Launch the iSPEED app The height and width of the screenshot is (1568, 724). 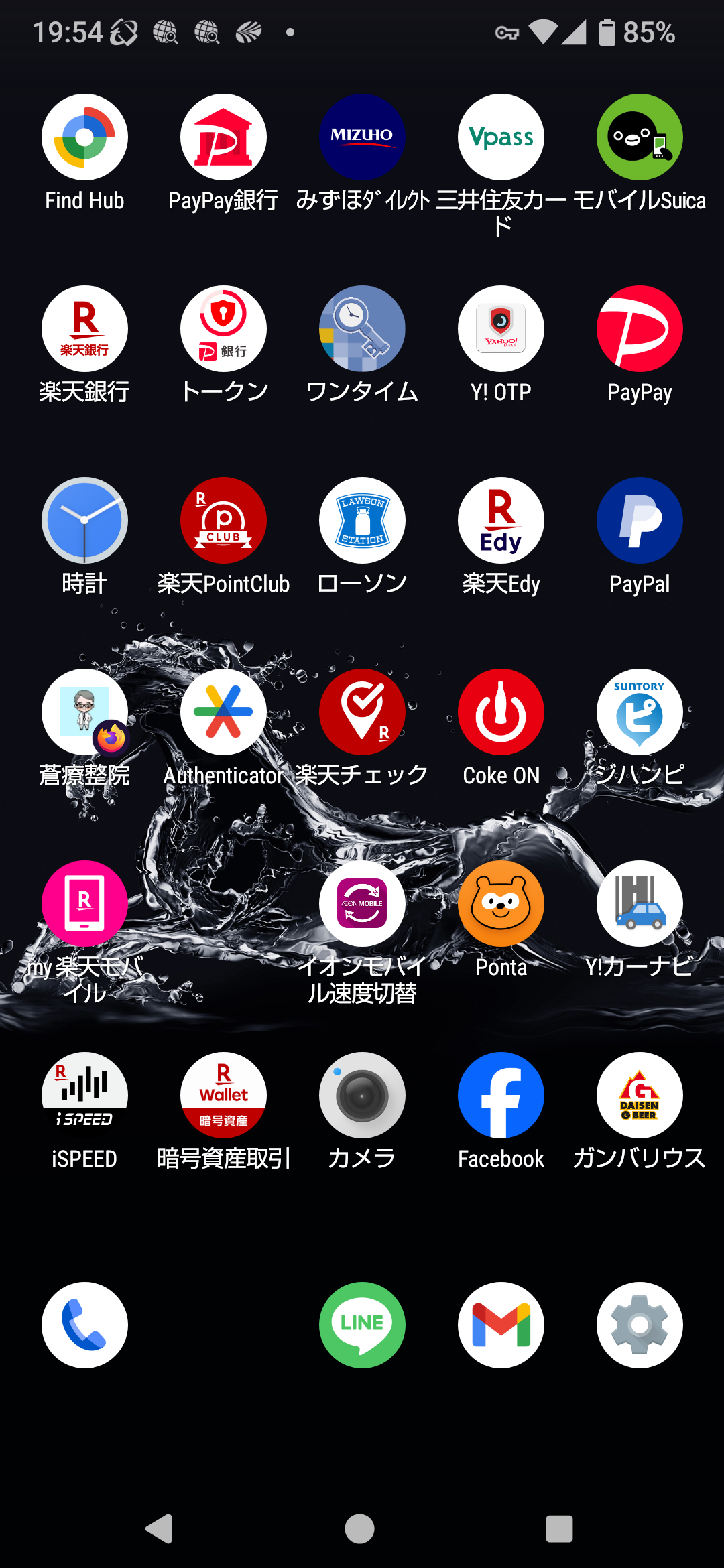coord(84,1096)
